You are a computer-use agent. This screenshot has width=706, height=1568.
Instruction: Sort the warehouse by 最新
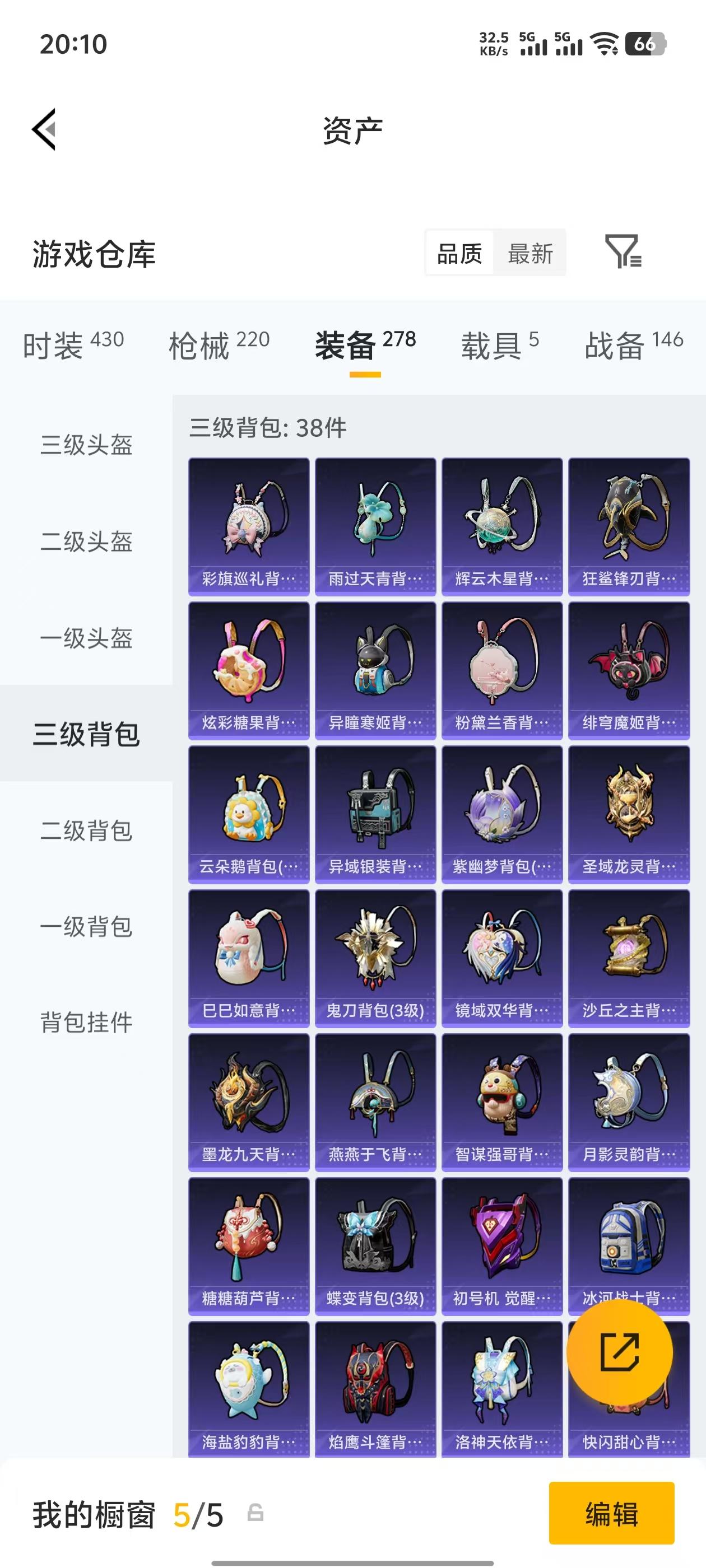point(530,253)
